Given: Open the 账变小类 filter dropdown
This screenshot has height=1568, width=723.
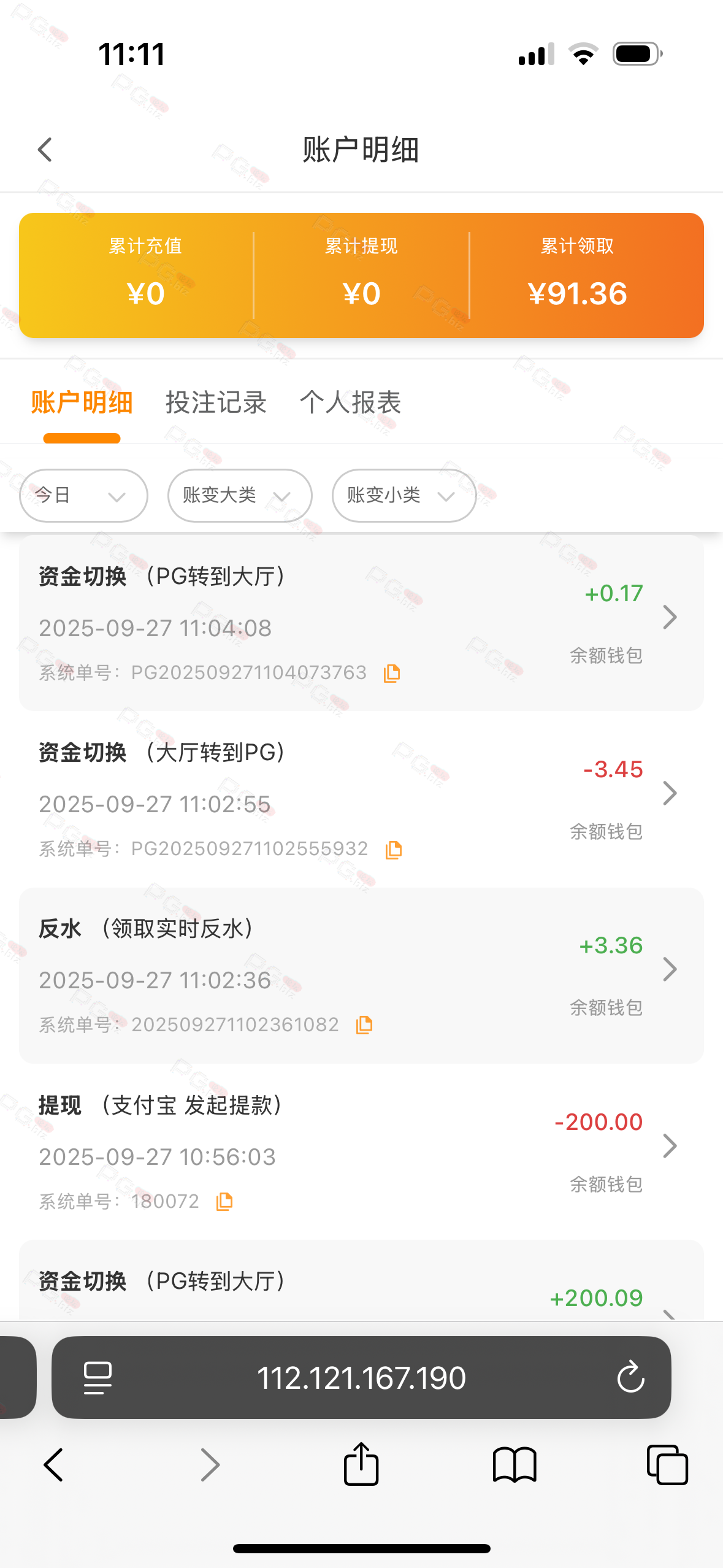Looking at the screenshot, I should coord(404,496).
